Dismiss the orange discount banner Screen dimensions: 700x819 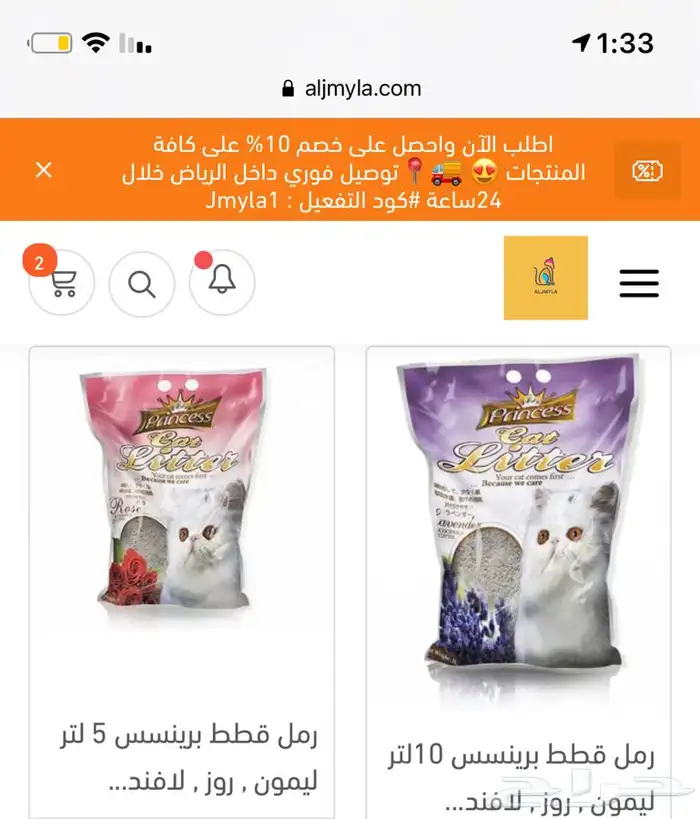coord(44,170)
